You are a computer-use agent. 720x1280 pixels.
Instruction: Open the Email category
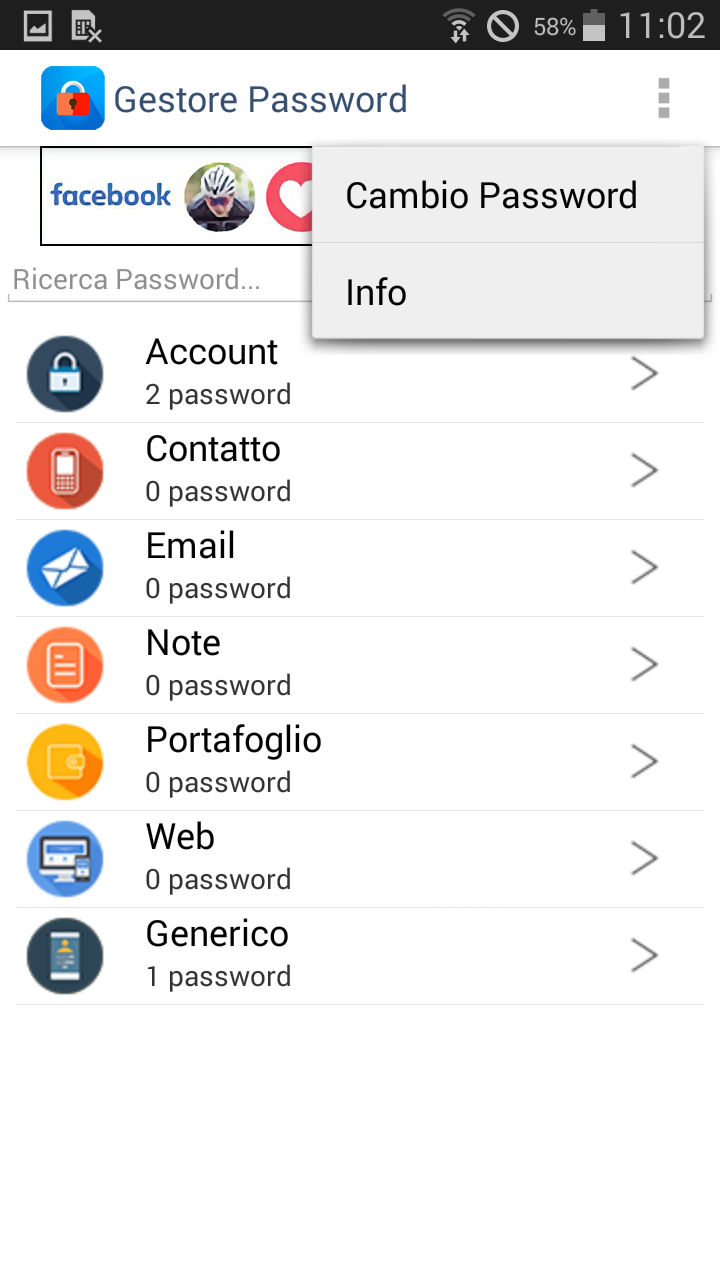tap(360, 568)
